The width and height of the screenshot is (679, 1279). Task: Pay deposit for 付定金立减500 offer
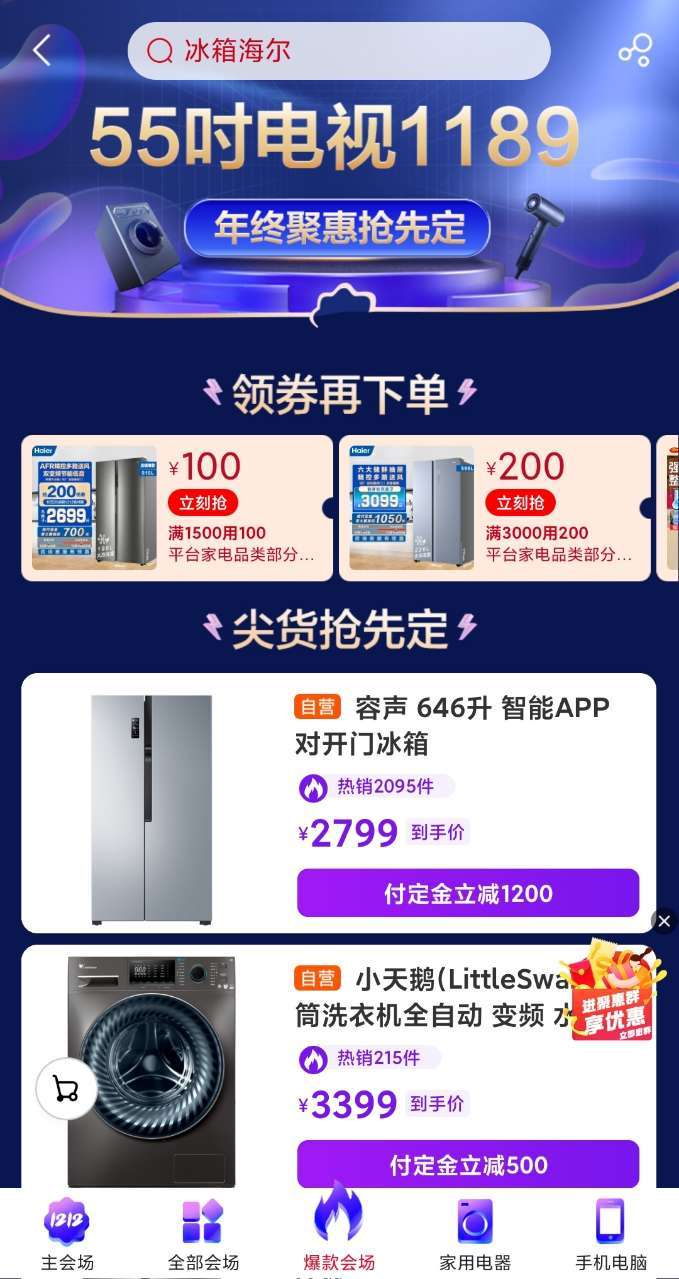pos(467,1165)
